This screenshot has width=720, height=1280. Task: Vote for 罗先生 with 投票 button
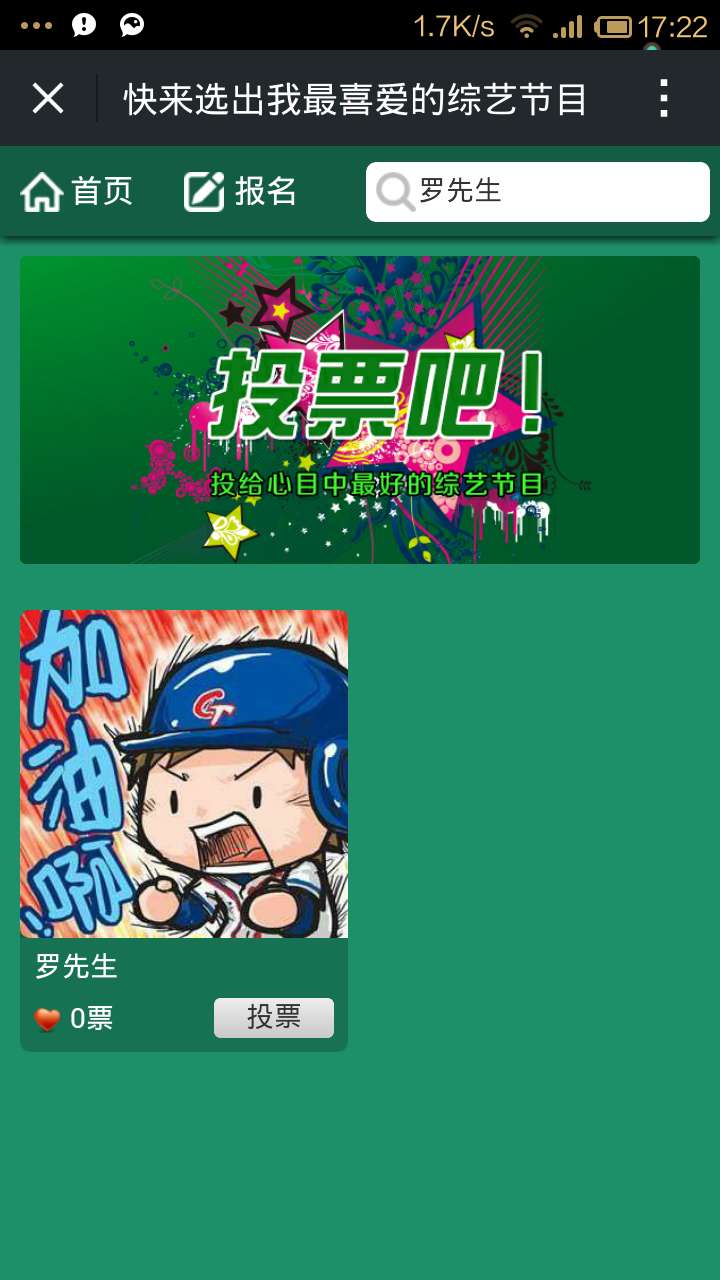click(273, 1018)
